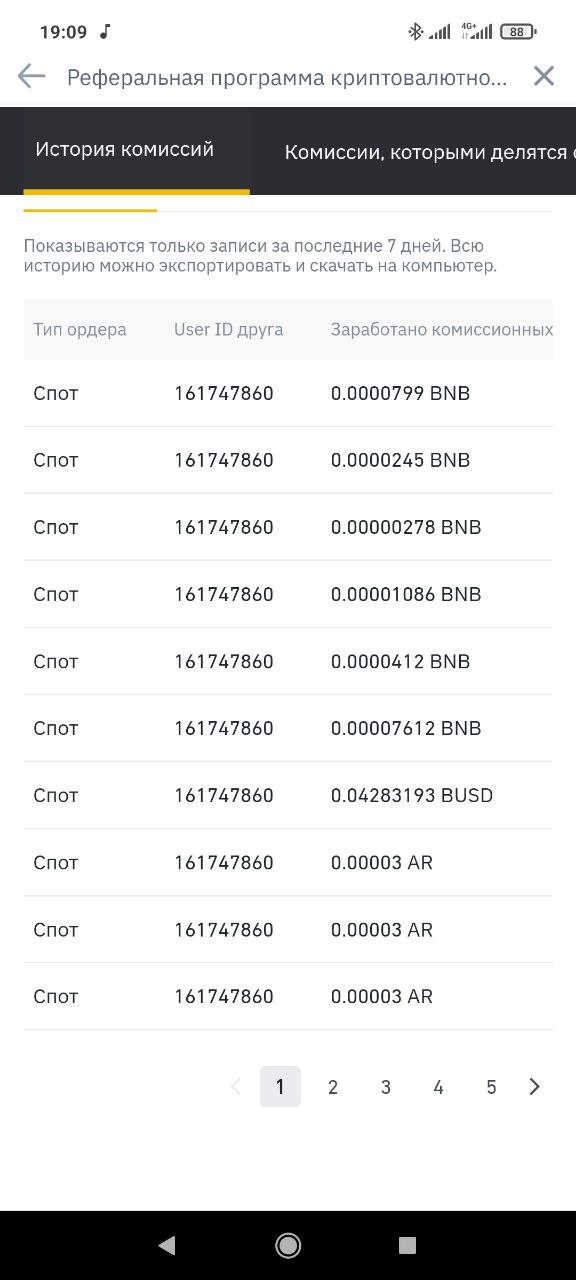The height and width of the screenshot is (1280, 576).
Task: Switch to the История комиссий tab
Action: click(x=125, y=150)
